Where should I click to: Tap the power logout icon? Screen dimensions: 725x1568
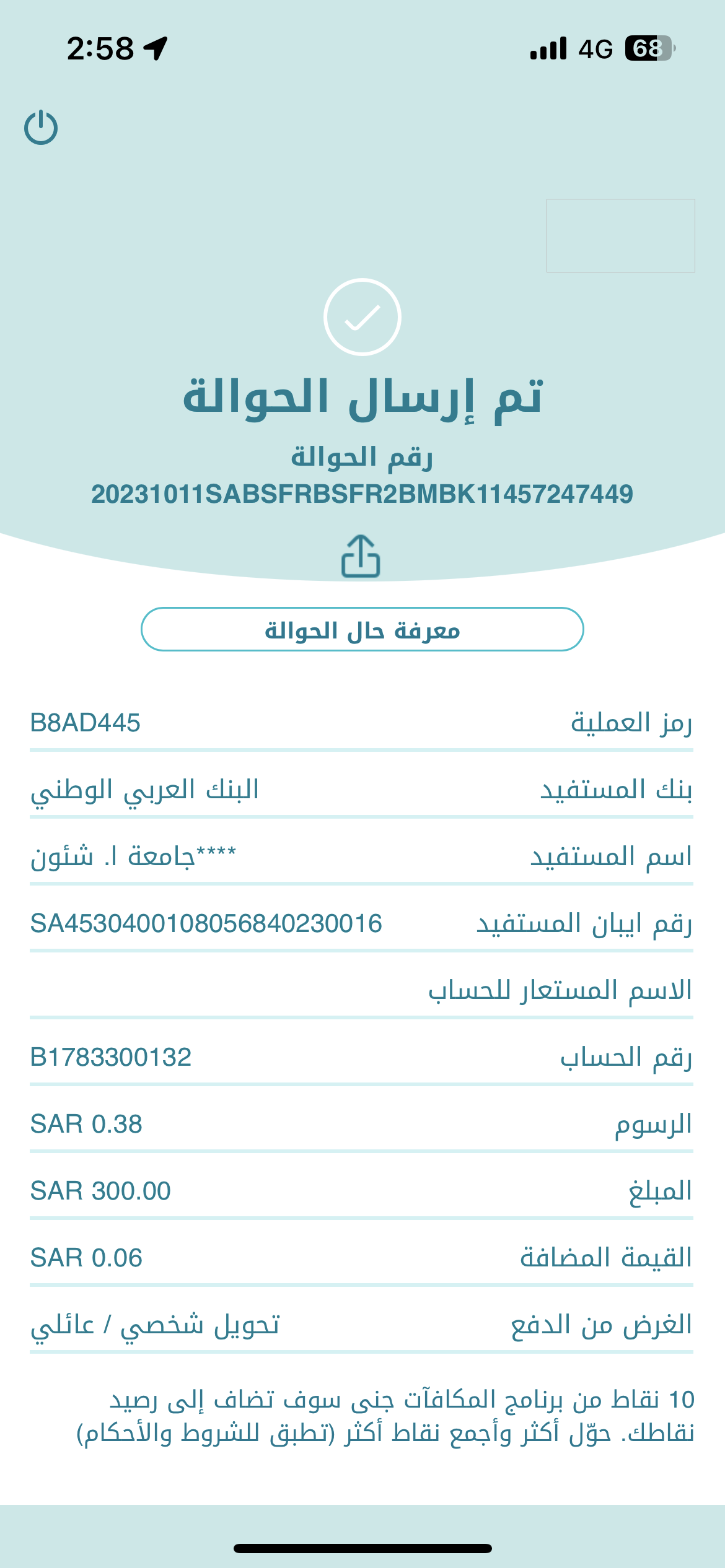[x=41, y=128]
